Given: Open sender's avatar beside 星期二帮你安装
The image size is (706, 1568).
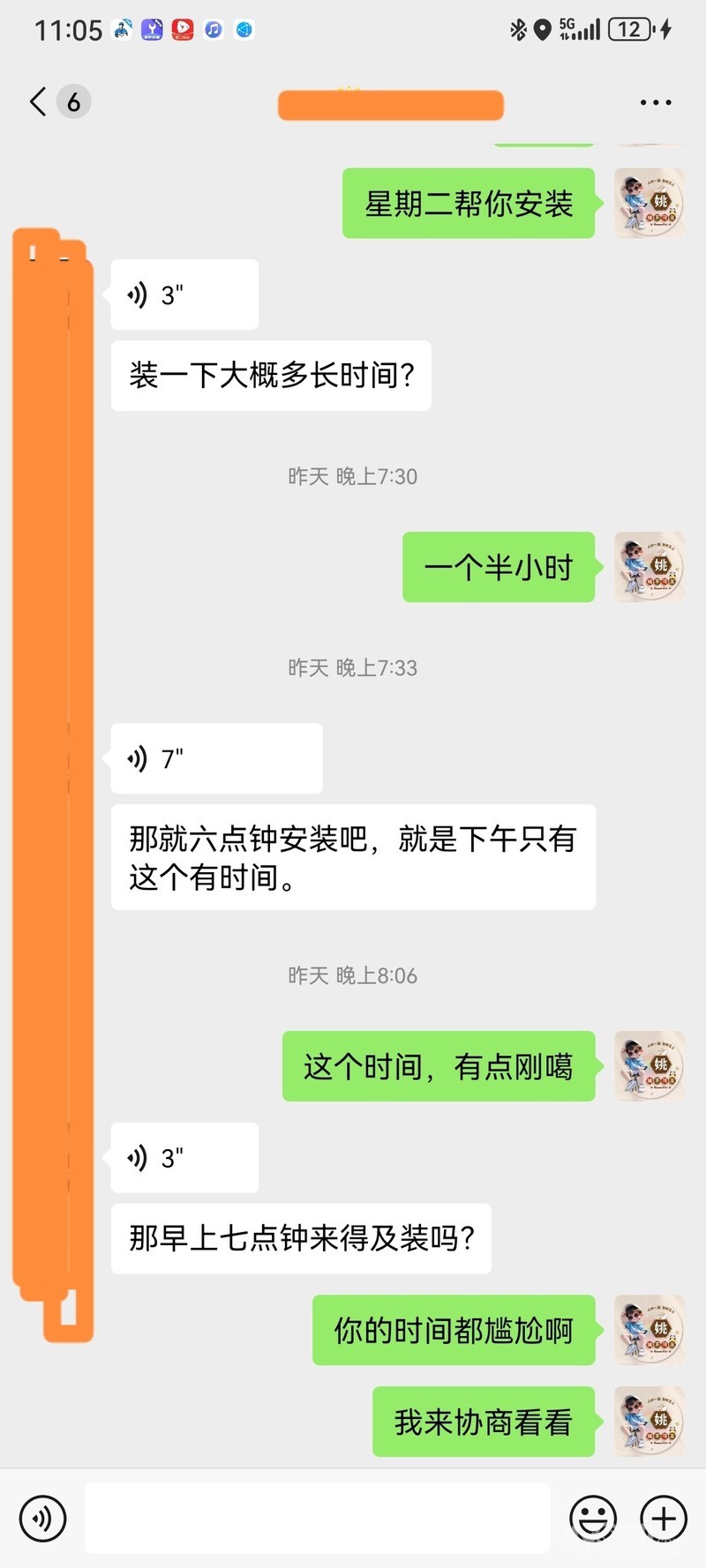Looking at the screenshot, I should [650, 203].
